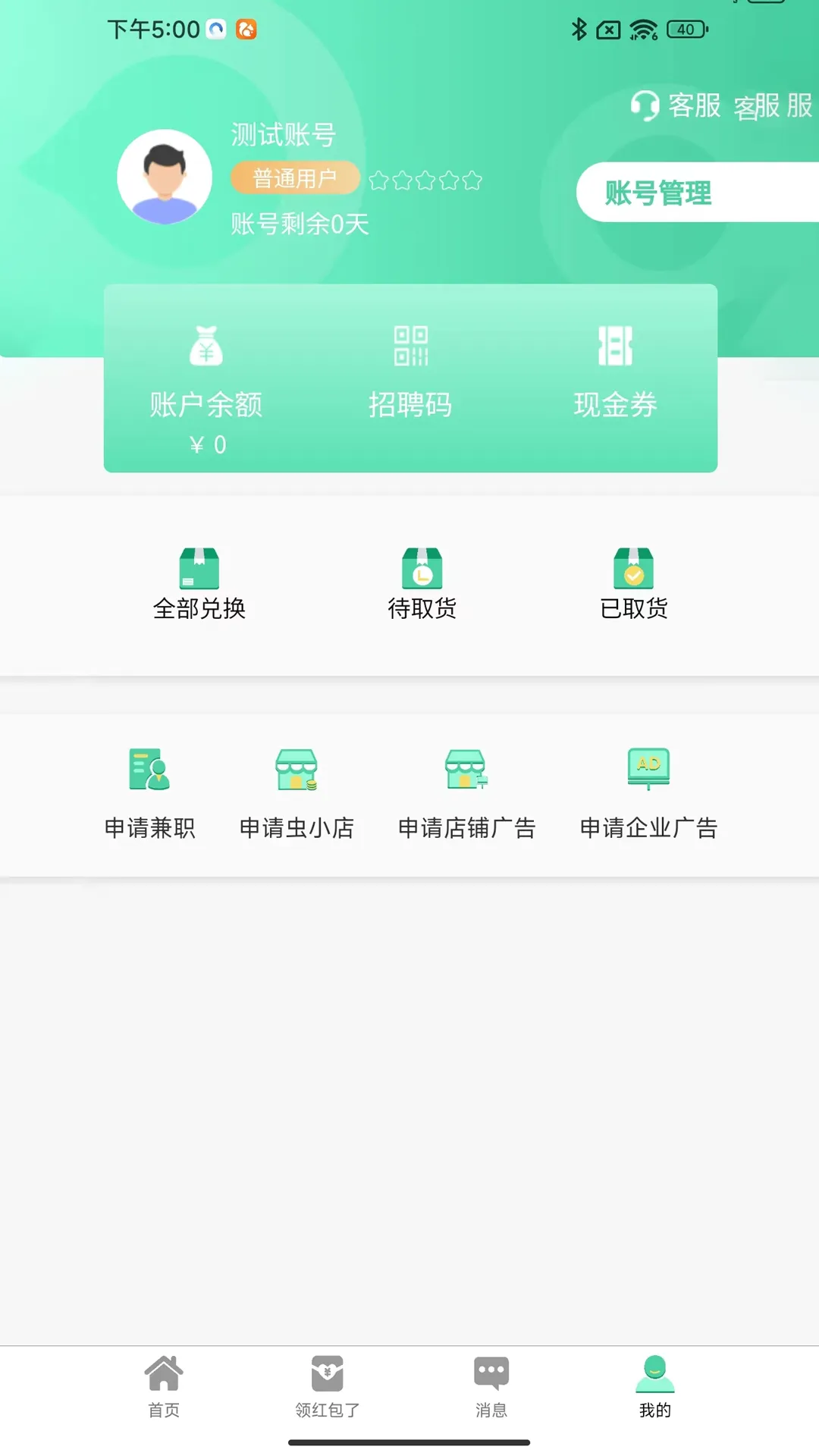Click the first rating star

(383, 180)
